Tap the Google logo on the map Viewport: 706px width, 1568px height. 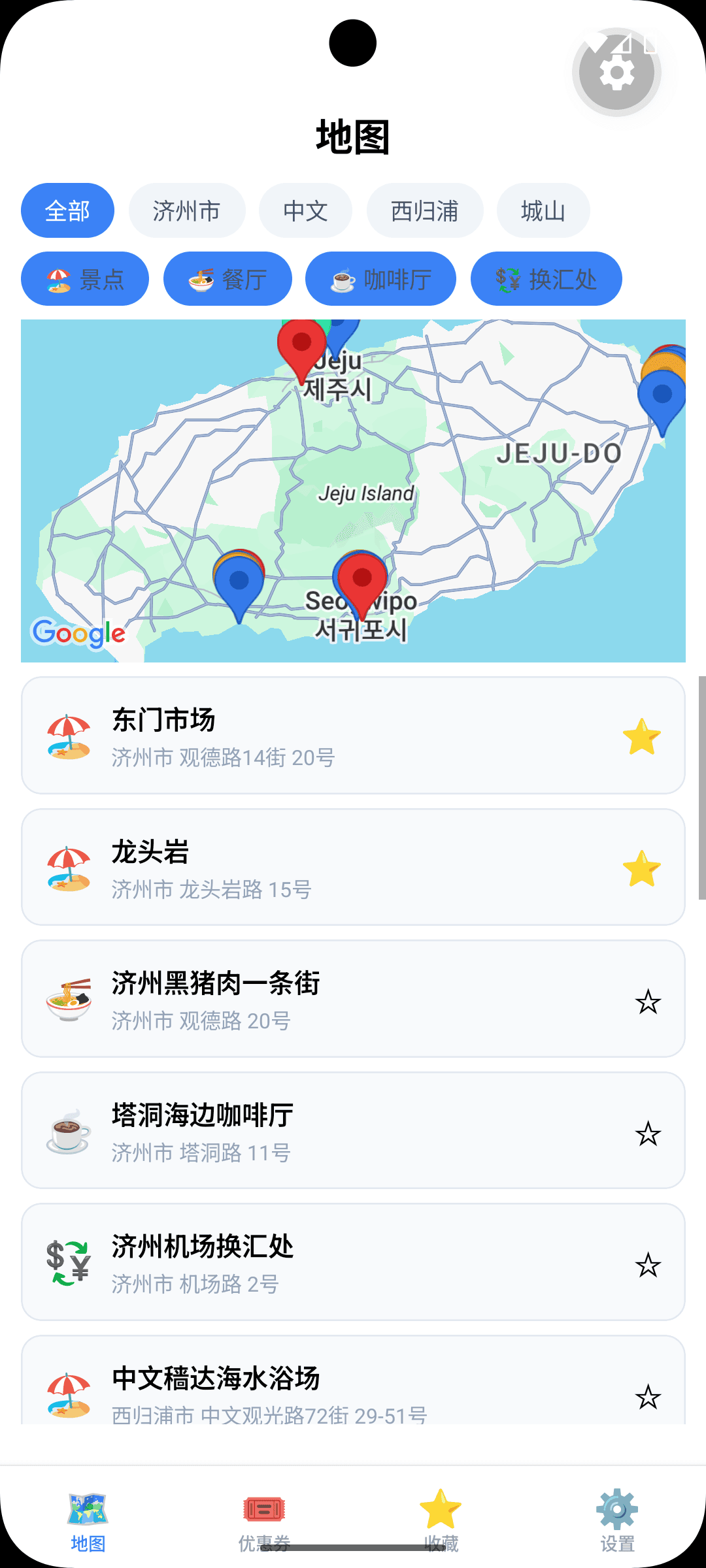coord(79,632)
